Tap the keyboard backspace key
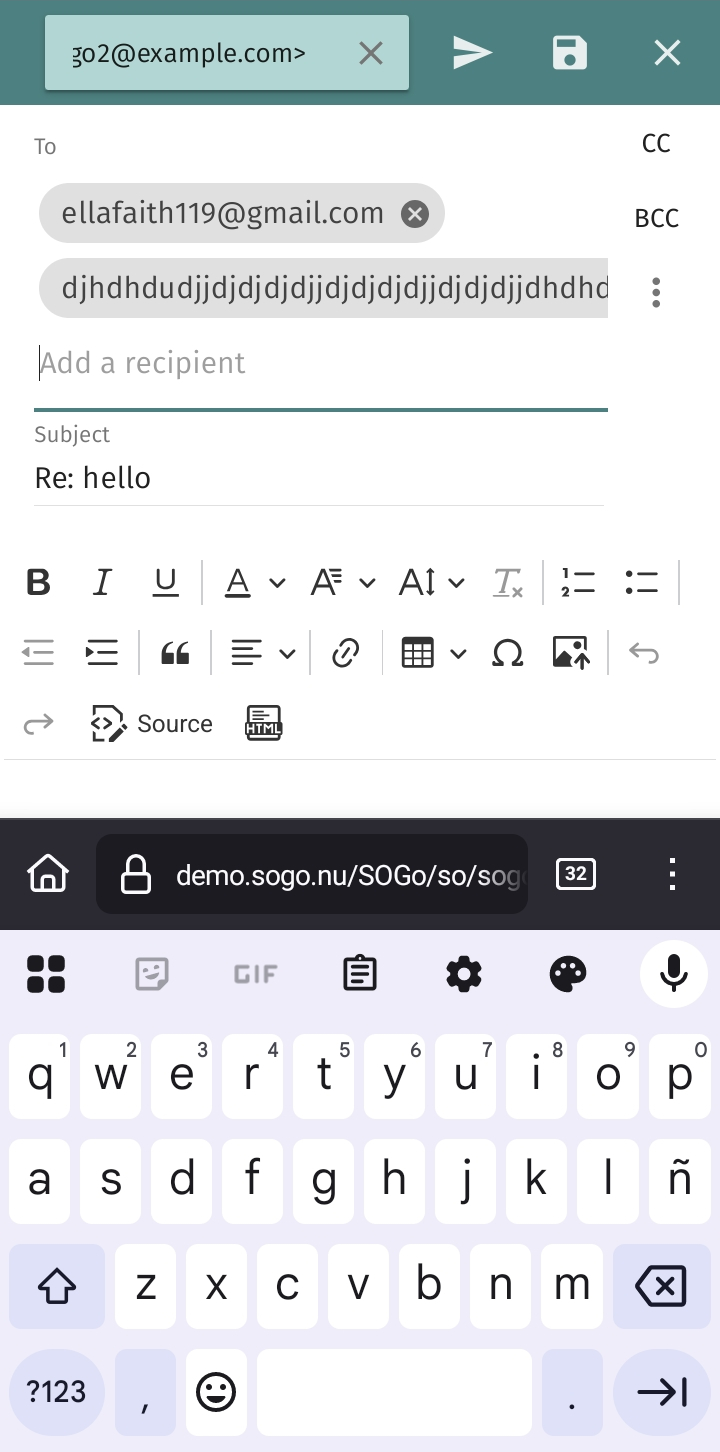This screenshot has width=720, height=1452. (x=661, y=1286)
